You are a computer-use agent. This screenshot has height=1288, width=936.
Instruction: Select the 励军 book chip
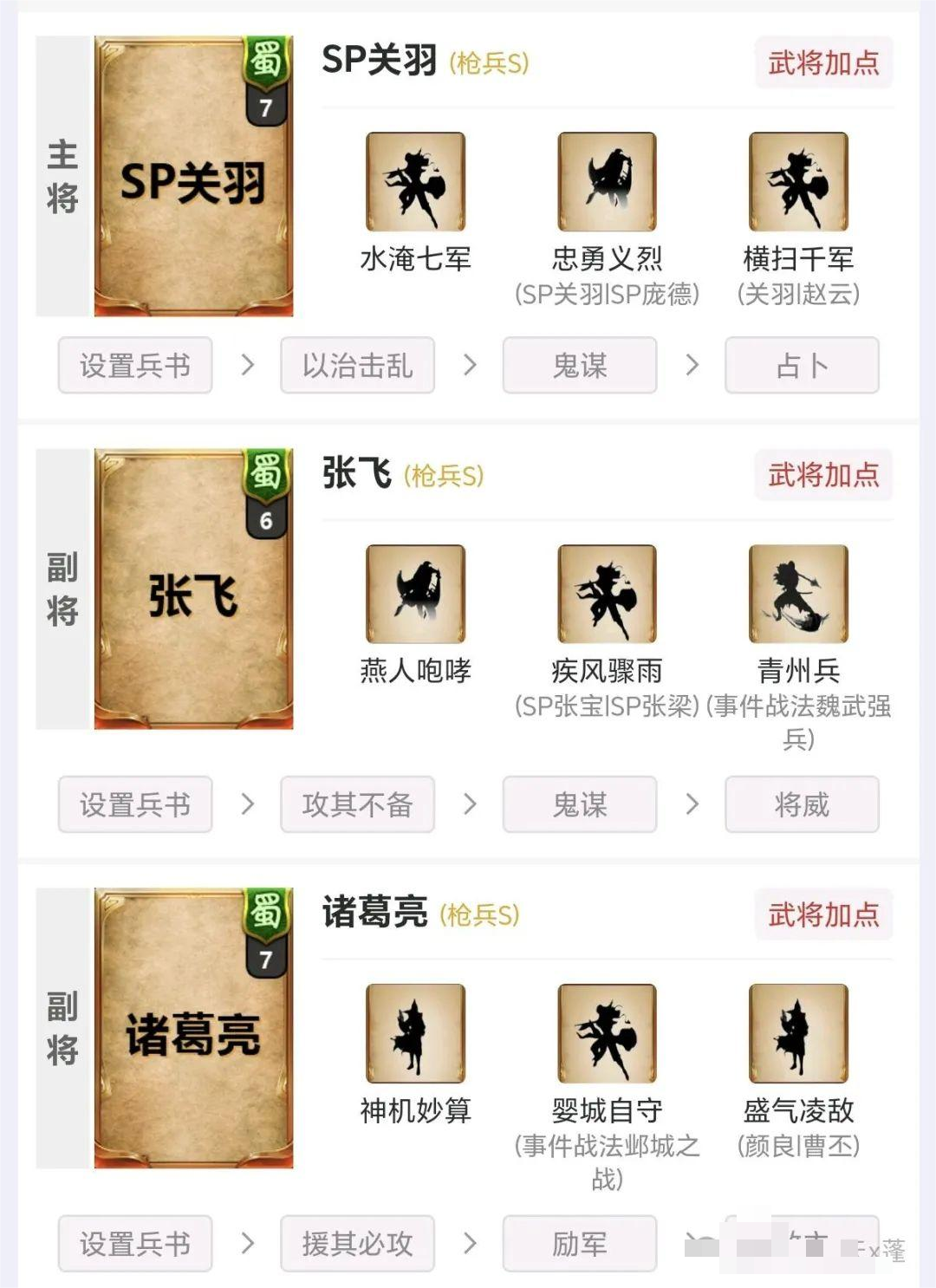pyautogui.click(x=580, y=1244)
